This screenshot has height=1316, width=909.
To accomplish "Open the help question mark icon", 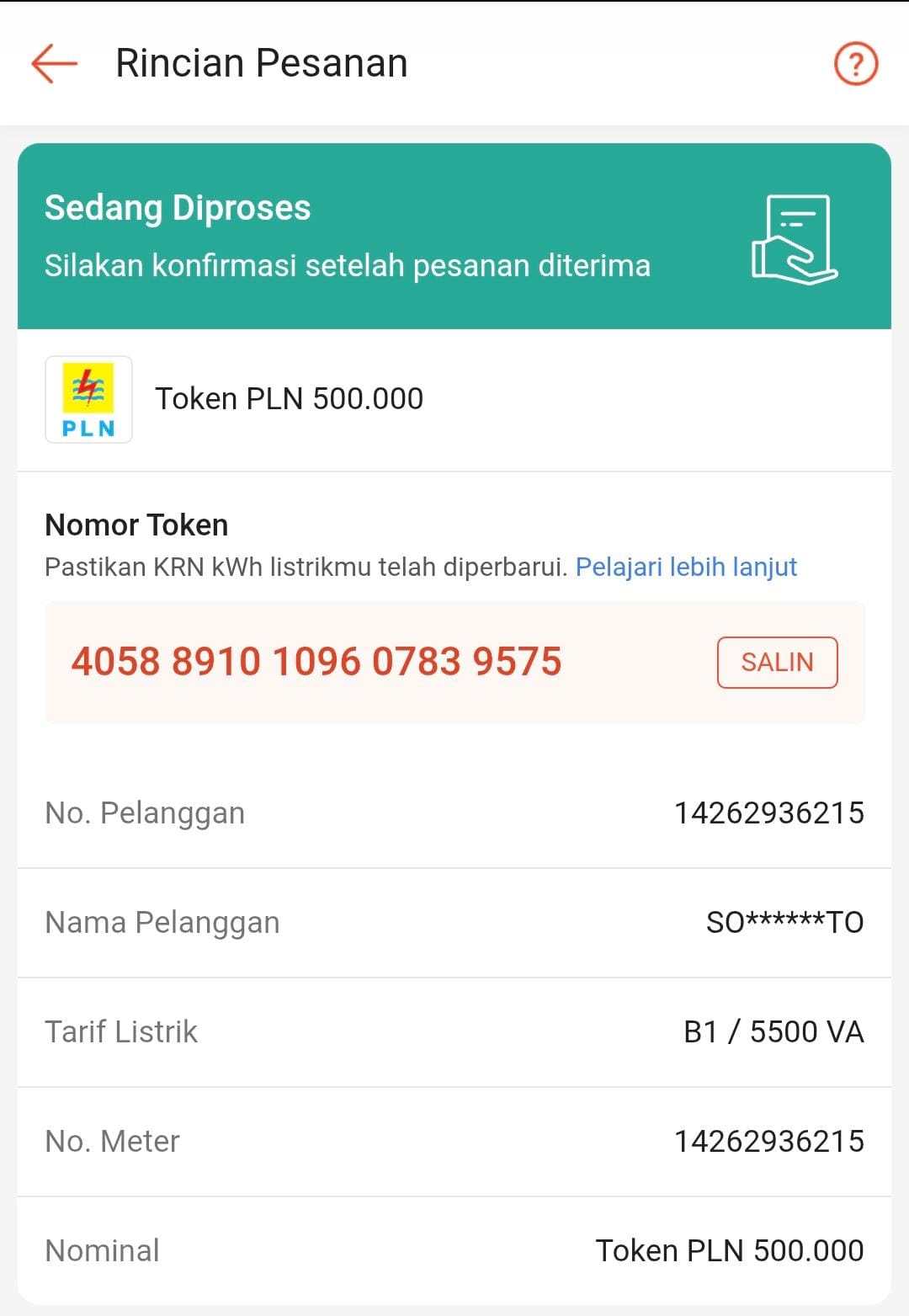I will (855, 64).
